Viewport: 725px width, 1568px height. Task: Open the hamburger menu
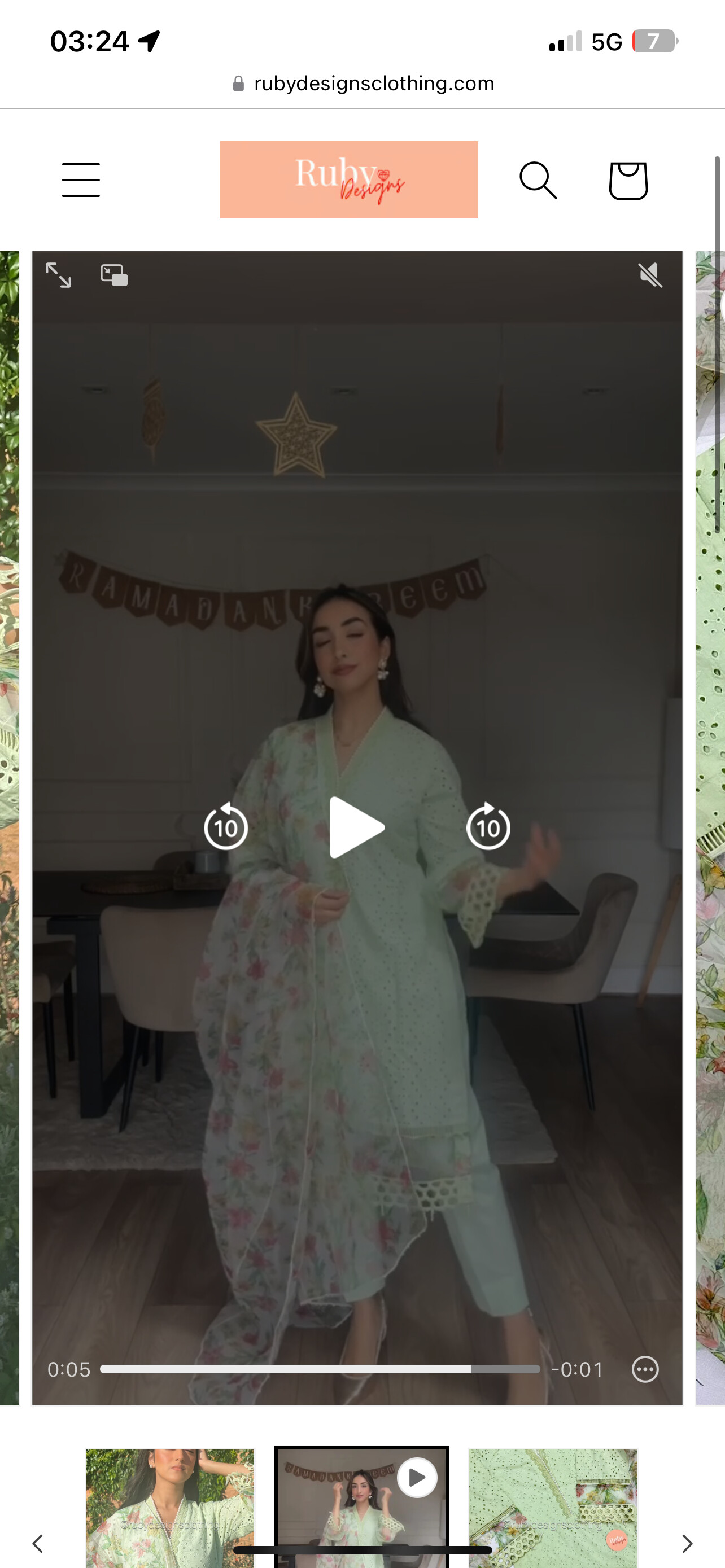tap(81, 179)
